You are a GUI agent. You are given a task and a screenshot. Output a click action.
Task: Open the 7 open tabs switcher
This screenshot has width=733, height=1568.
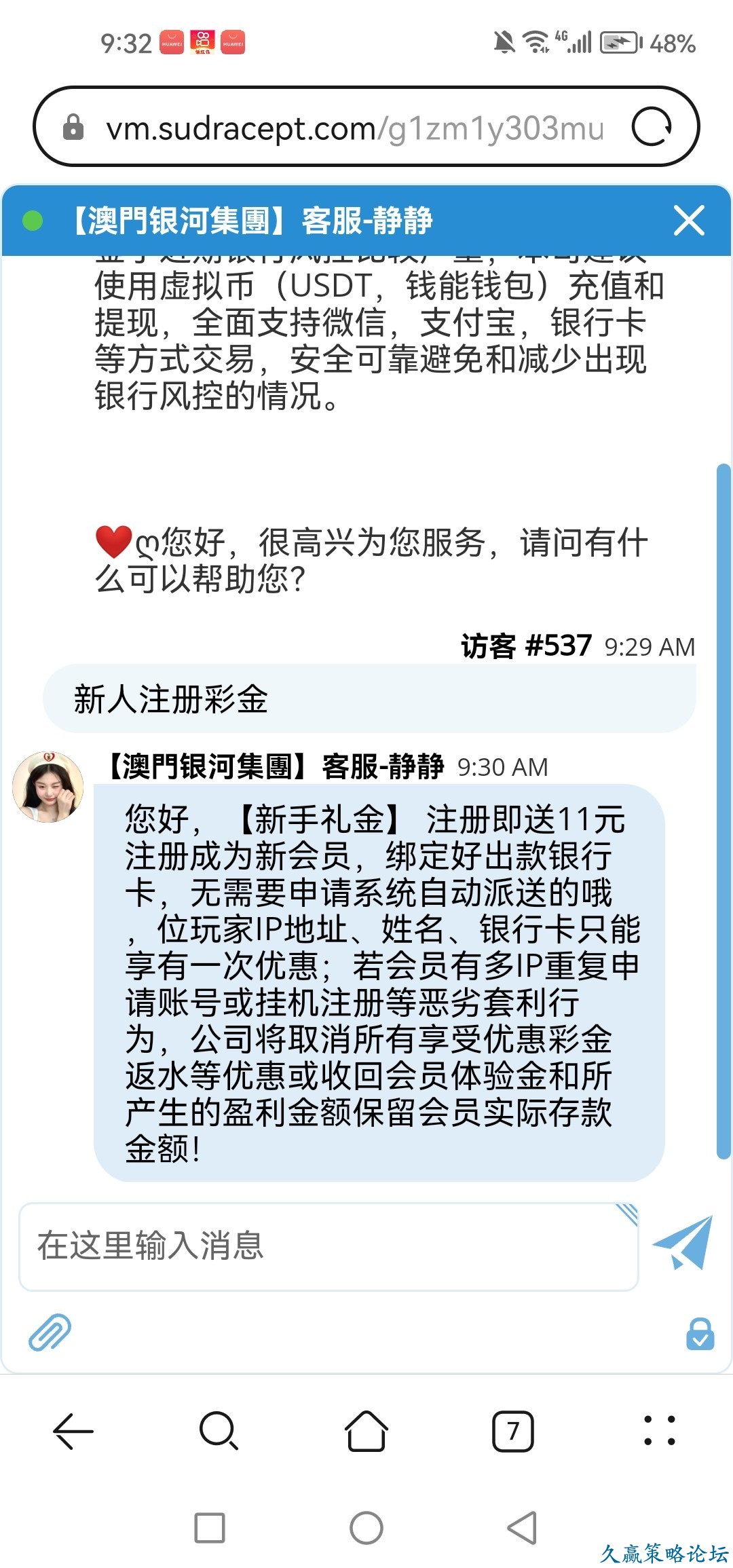click(x=512, y=1431)
